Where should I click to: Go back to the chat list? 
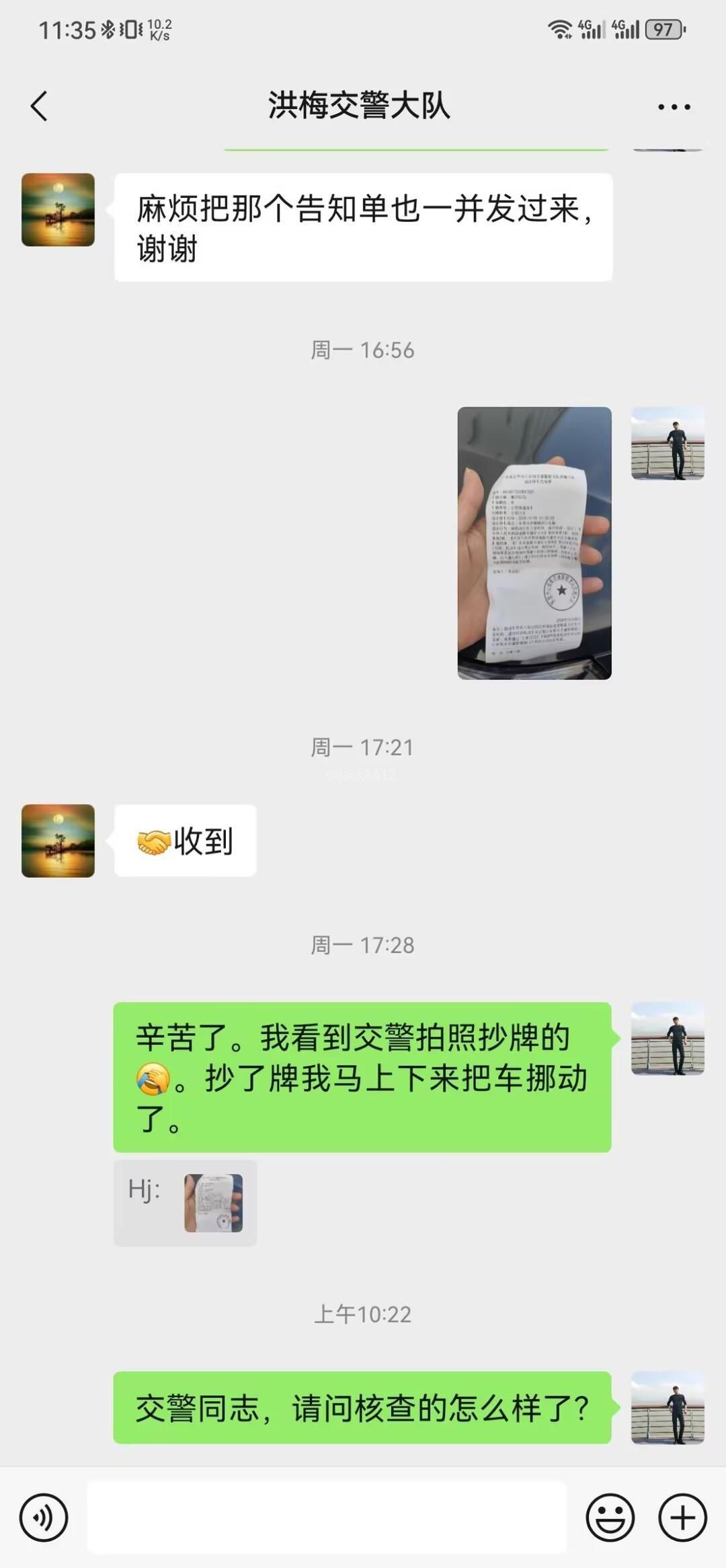[x=39, y=106]
